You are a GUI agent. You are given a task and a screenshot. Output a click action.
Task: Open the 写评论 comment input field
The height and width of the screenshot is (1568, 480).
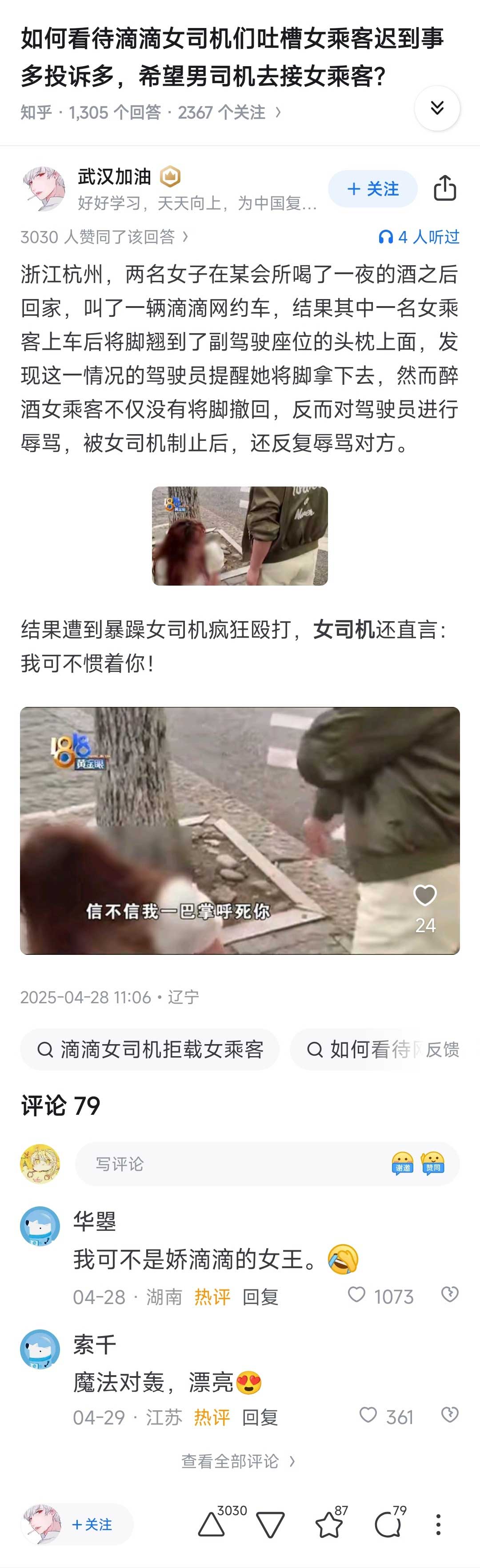(232, 1164)
